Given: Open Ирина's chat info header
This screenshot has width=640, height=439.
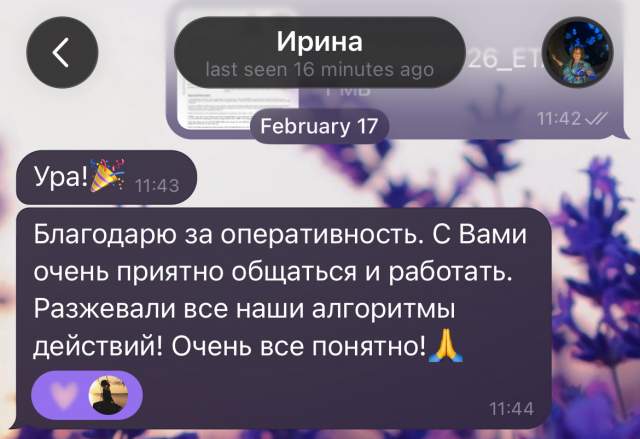Looking at the screenshot, I should tap(319, 53).
